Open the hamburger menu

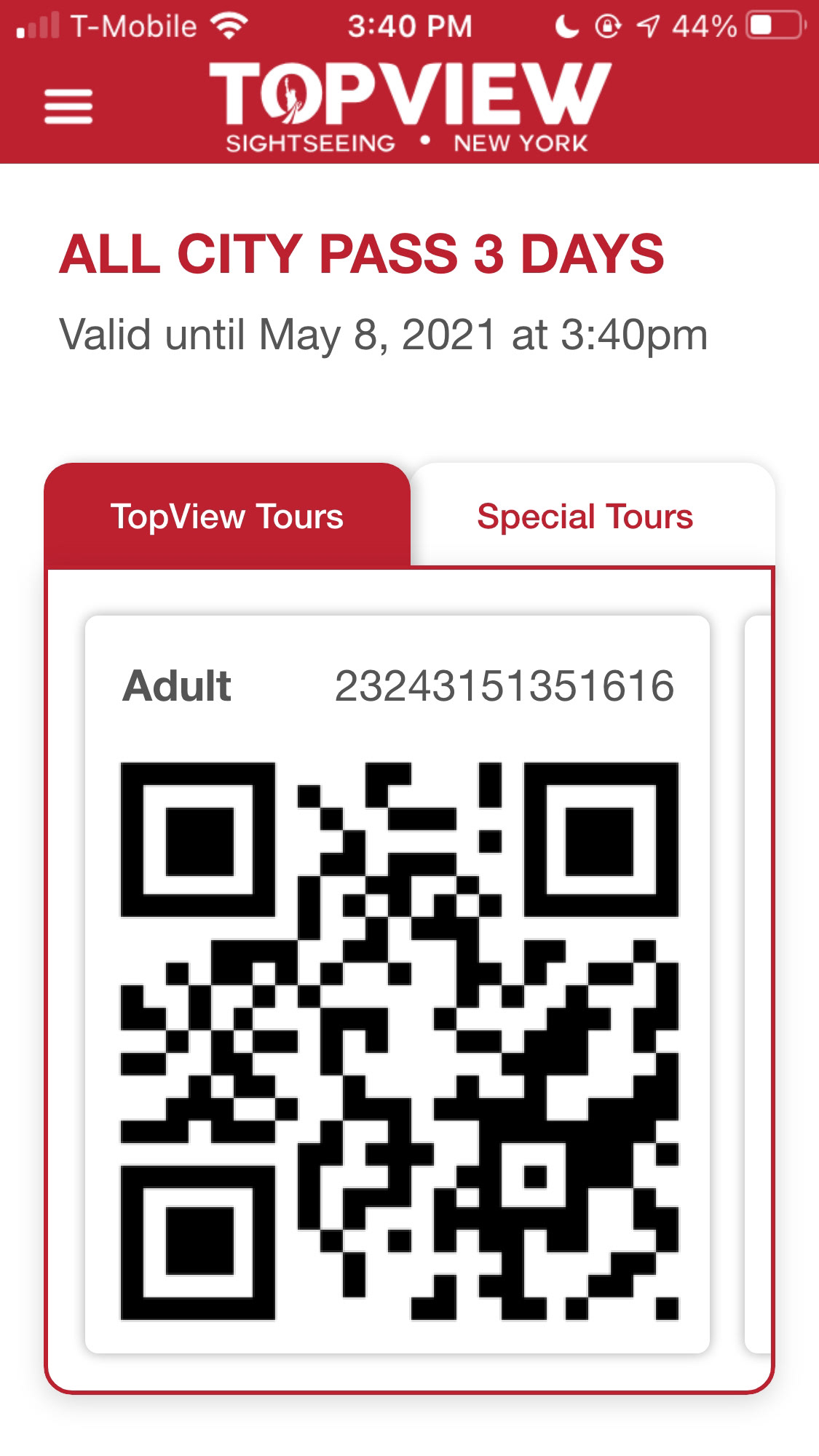(x=68, y=106)
